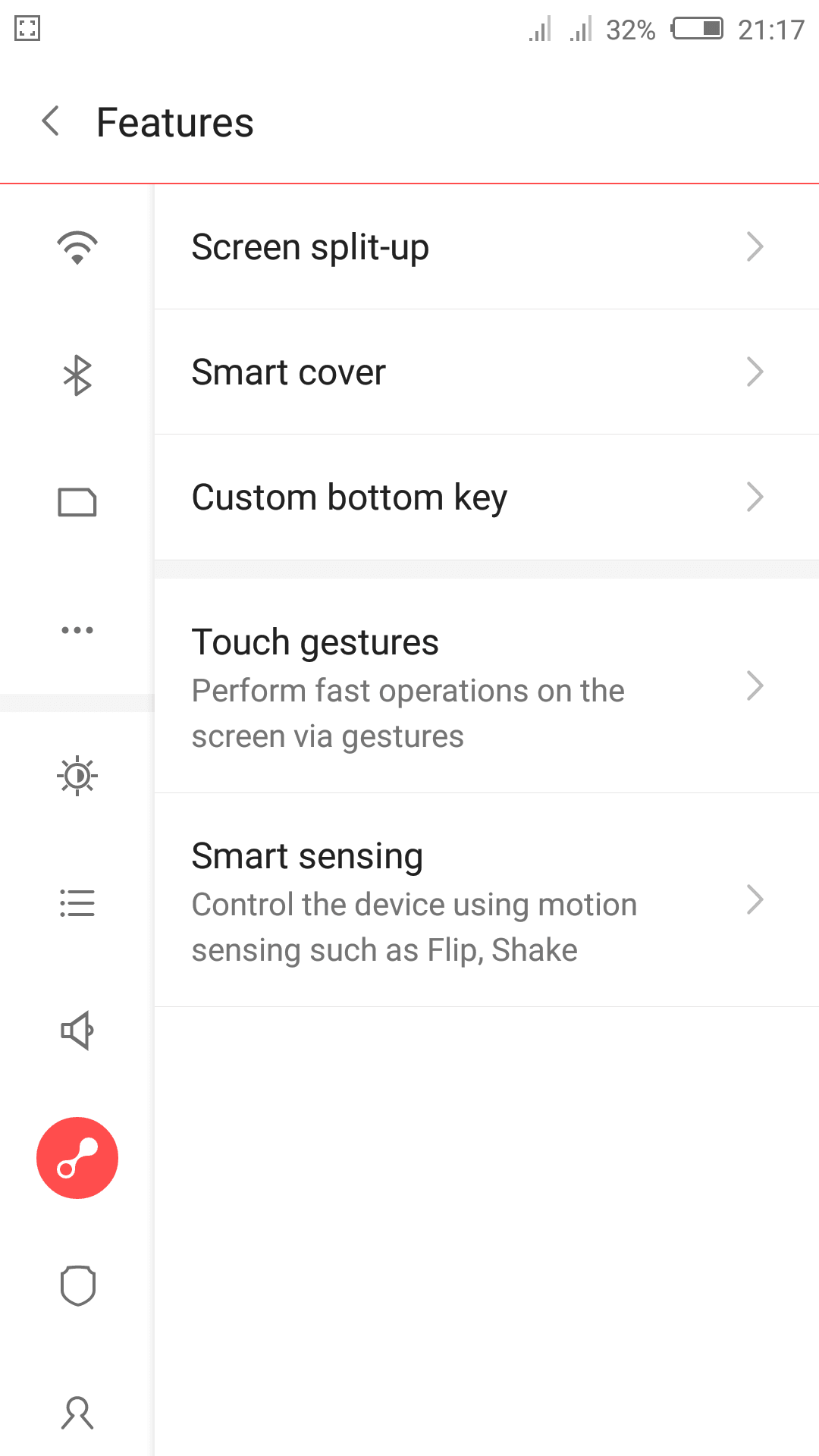The width and height of the screenshot is (819, 1456).
Task: Open Smart sensing settings
Action: pyautogui.click(x=487, y=900)
